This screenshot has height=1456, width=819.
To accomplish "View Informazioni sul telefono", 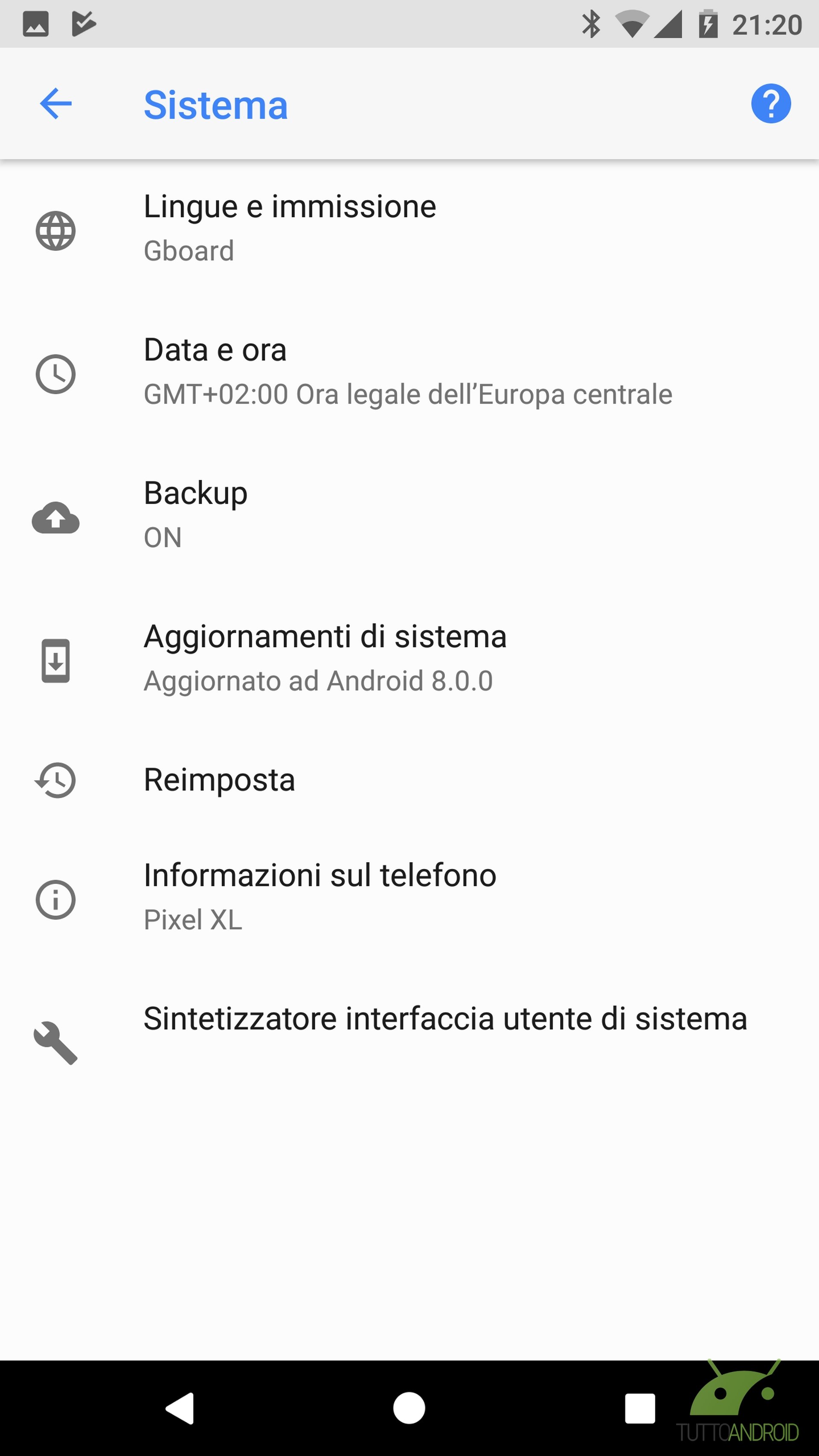I will [409, 899].
